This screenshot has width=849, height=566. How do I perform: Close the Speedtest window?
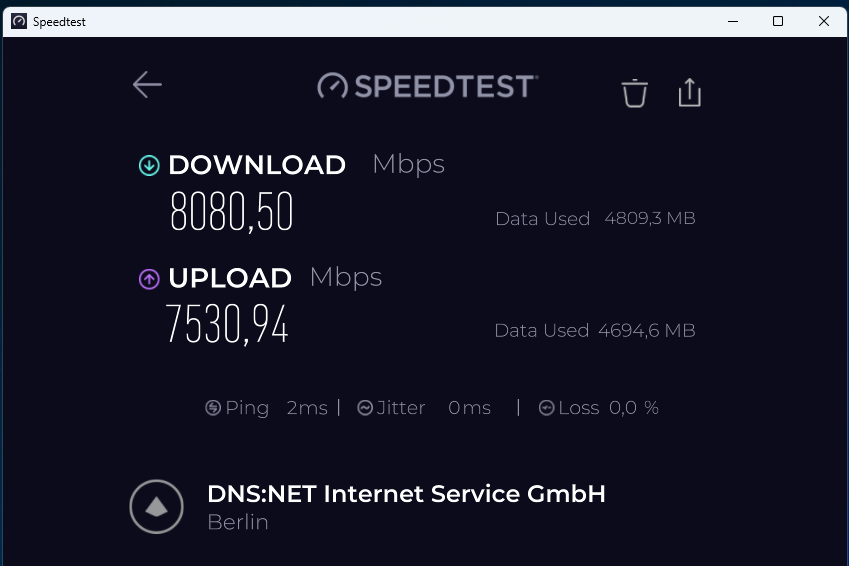(x=824, y=21)
